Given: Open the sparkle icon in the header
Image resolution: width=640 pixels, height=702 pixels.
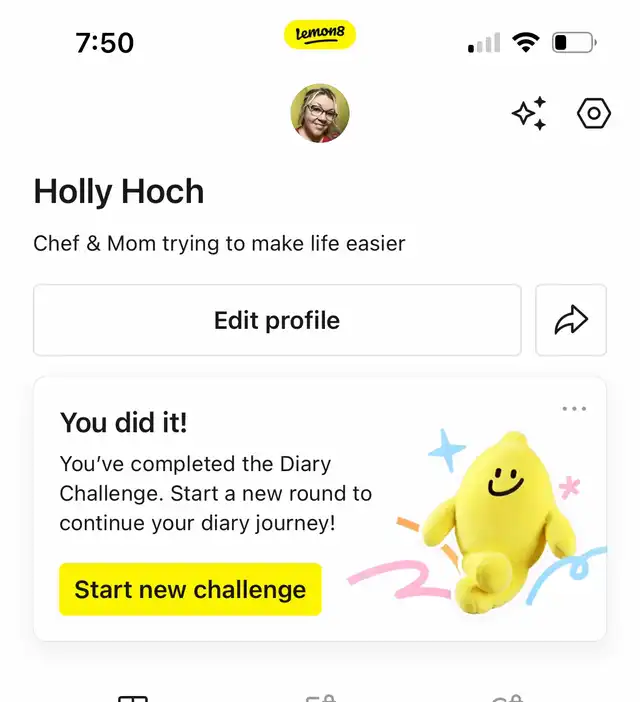Looking at the screenshot, I should (529, 114).
